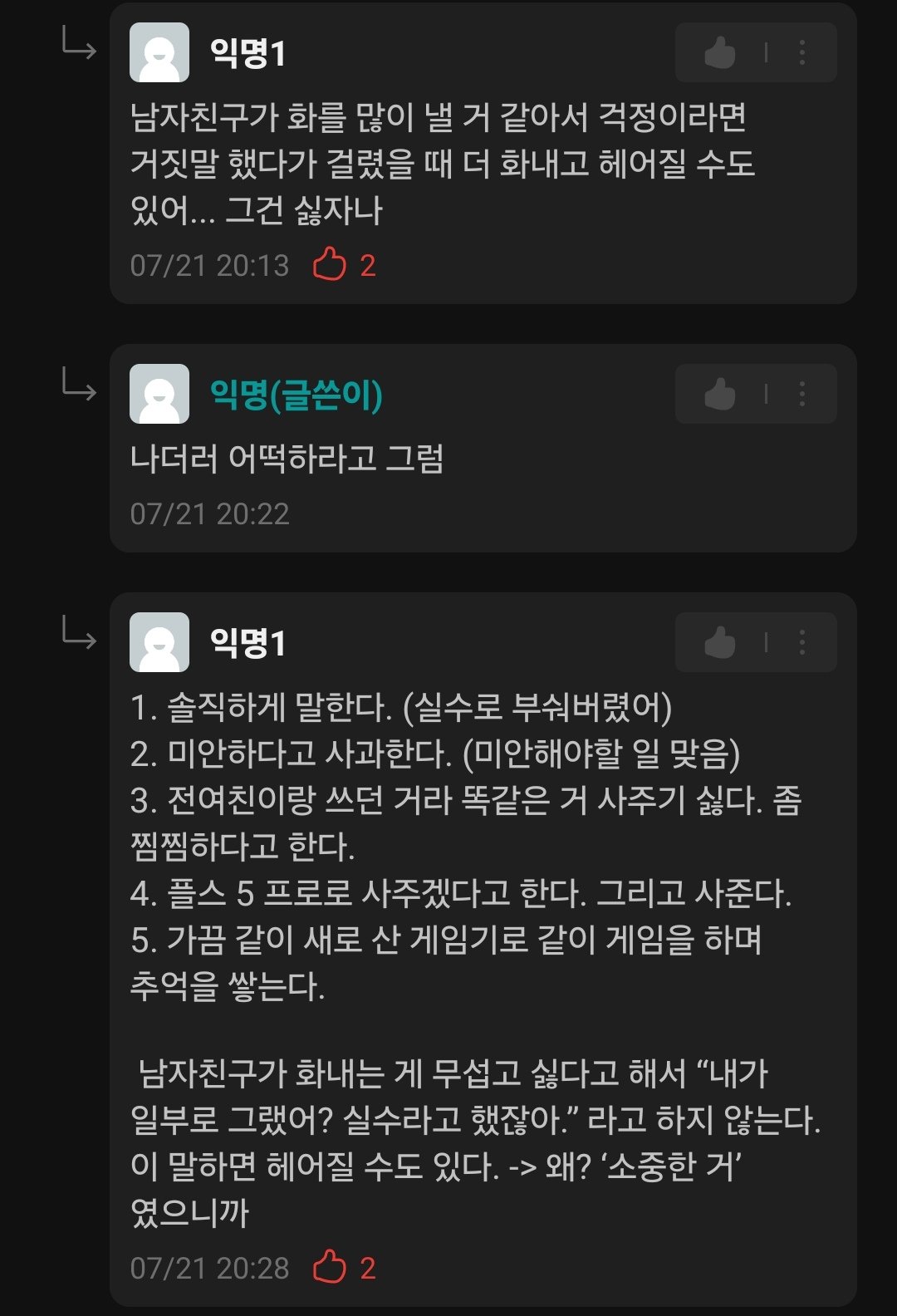The height and width of the screenshot is (1316, 897).
Task: Open the overflow menu on the 익명(글쓴이) comment
Action: (801, 394)
